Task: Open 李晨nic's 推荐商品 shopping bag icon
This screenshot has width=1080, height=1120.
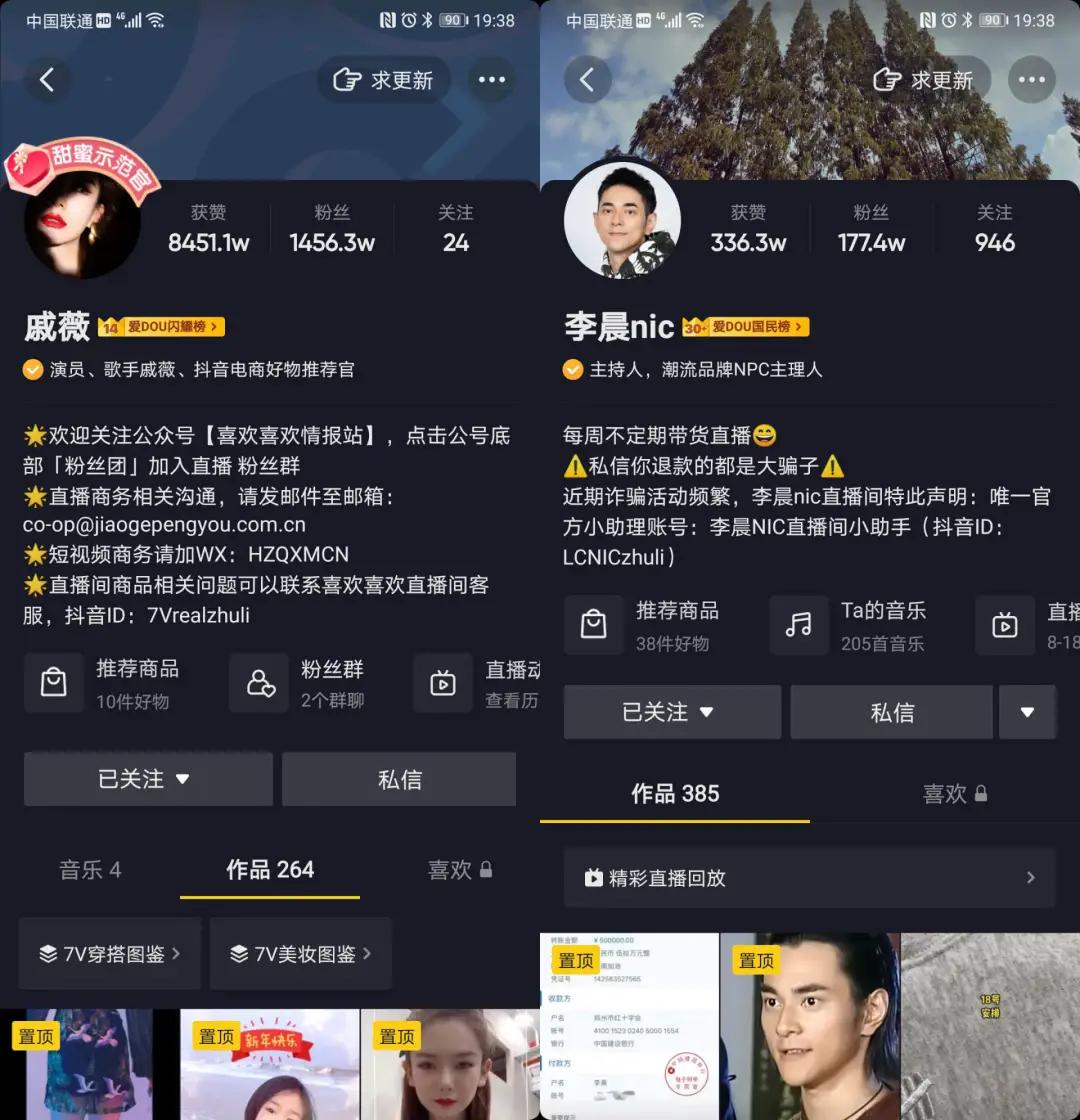Action: 594,625
